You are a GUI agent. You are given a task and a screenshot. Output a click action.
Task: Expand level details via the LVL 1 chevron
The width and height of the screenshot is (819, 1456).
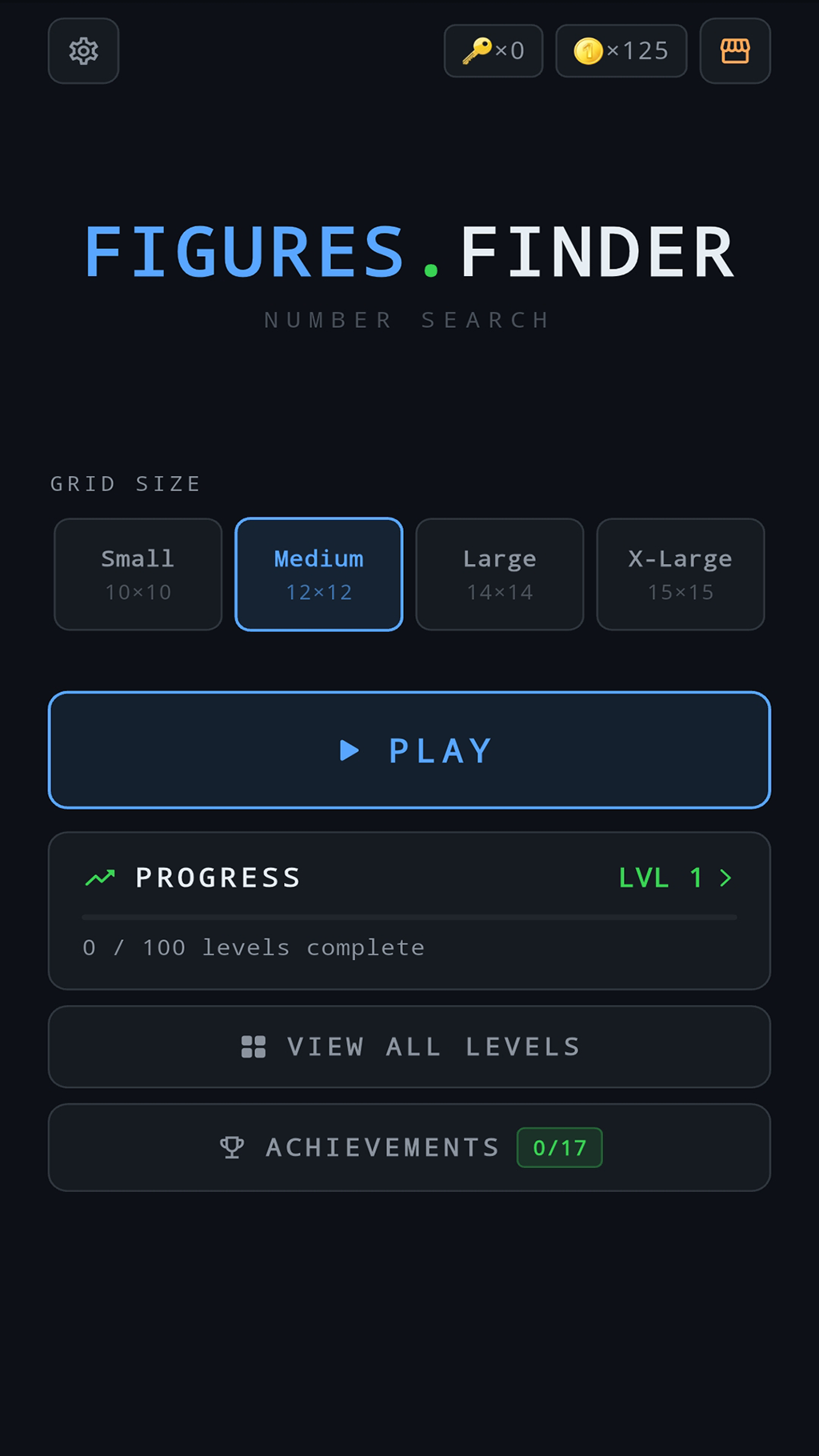point(726,877)
